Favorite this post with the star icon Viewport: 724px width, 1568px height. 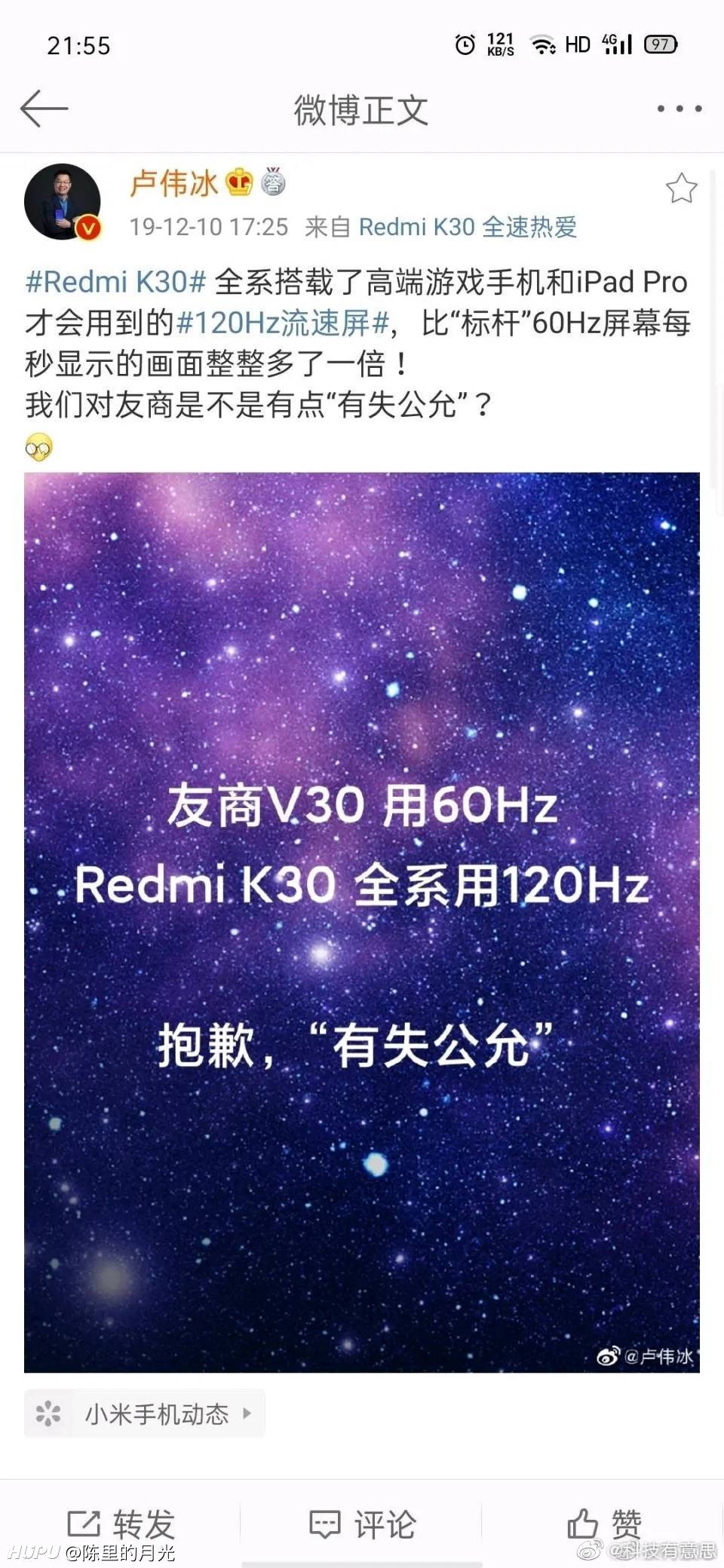681,188
